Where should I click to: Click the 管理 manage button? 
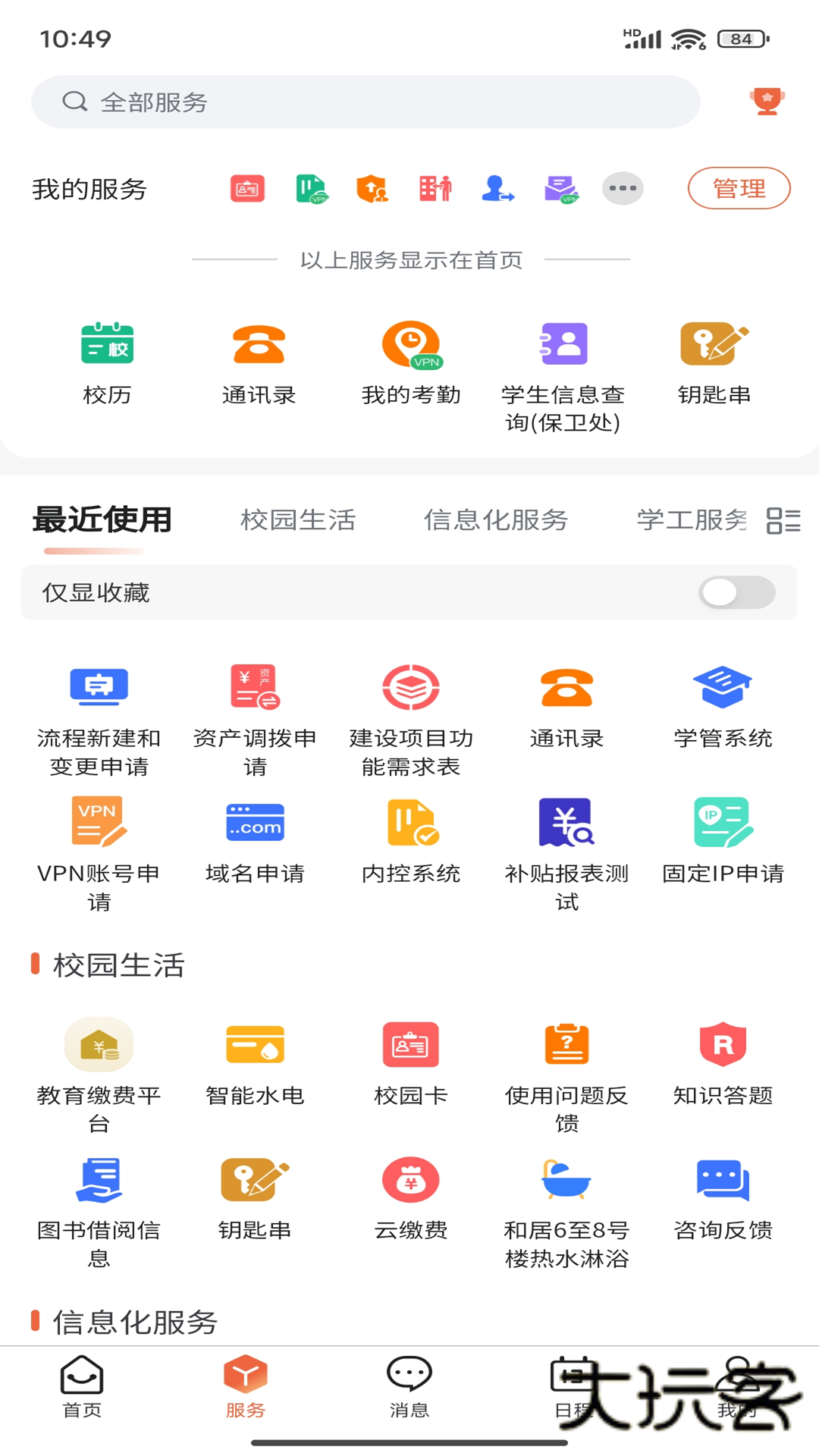[738, 188]
